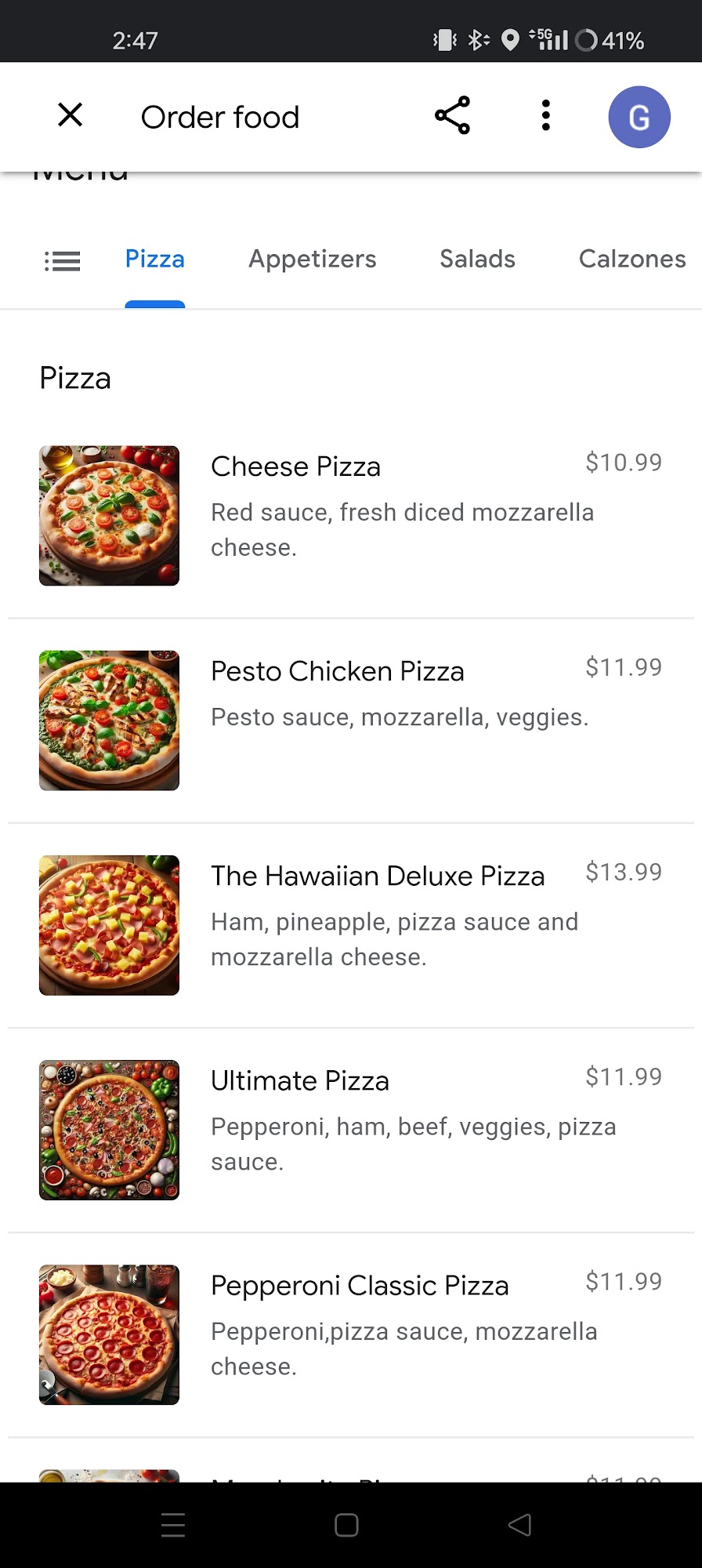The image size is (702, 1568).
Task: Choose the Pesto Chicken Pizza
Action: click(337, 671)
